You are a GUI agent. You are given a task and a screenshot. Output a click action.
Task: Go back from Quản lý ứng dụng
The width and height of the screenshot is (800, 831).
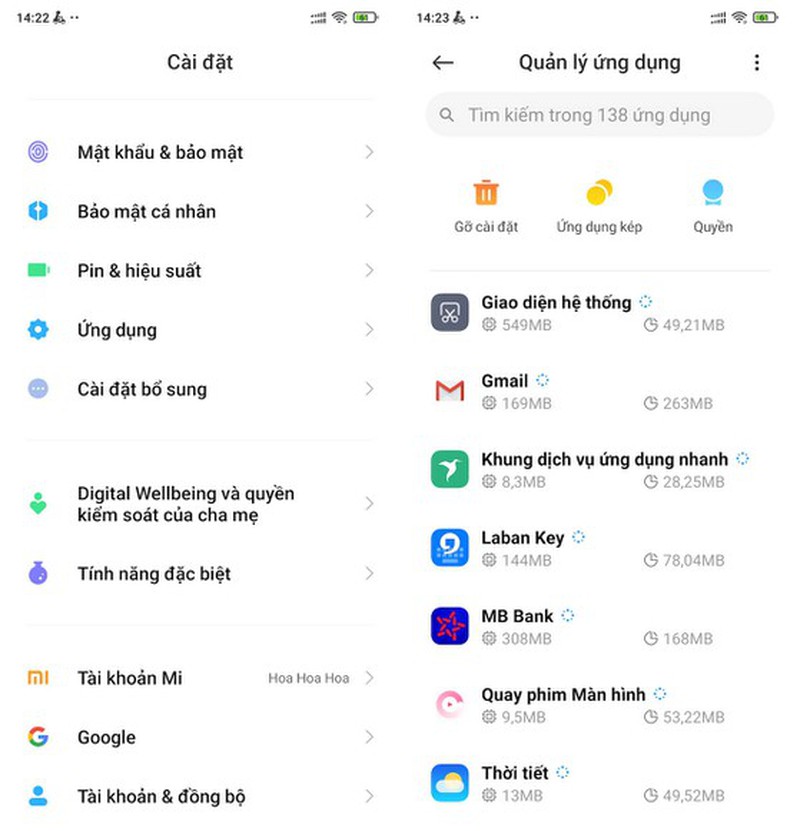pos(442,63)
